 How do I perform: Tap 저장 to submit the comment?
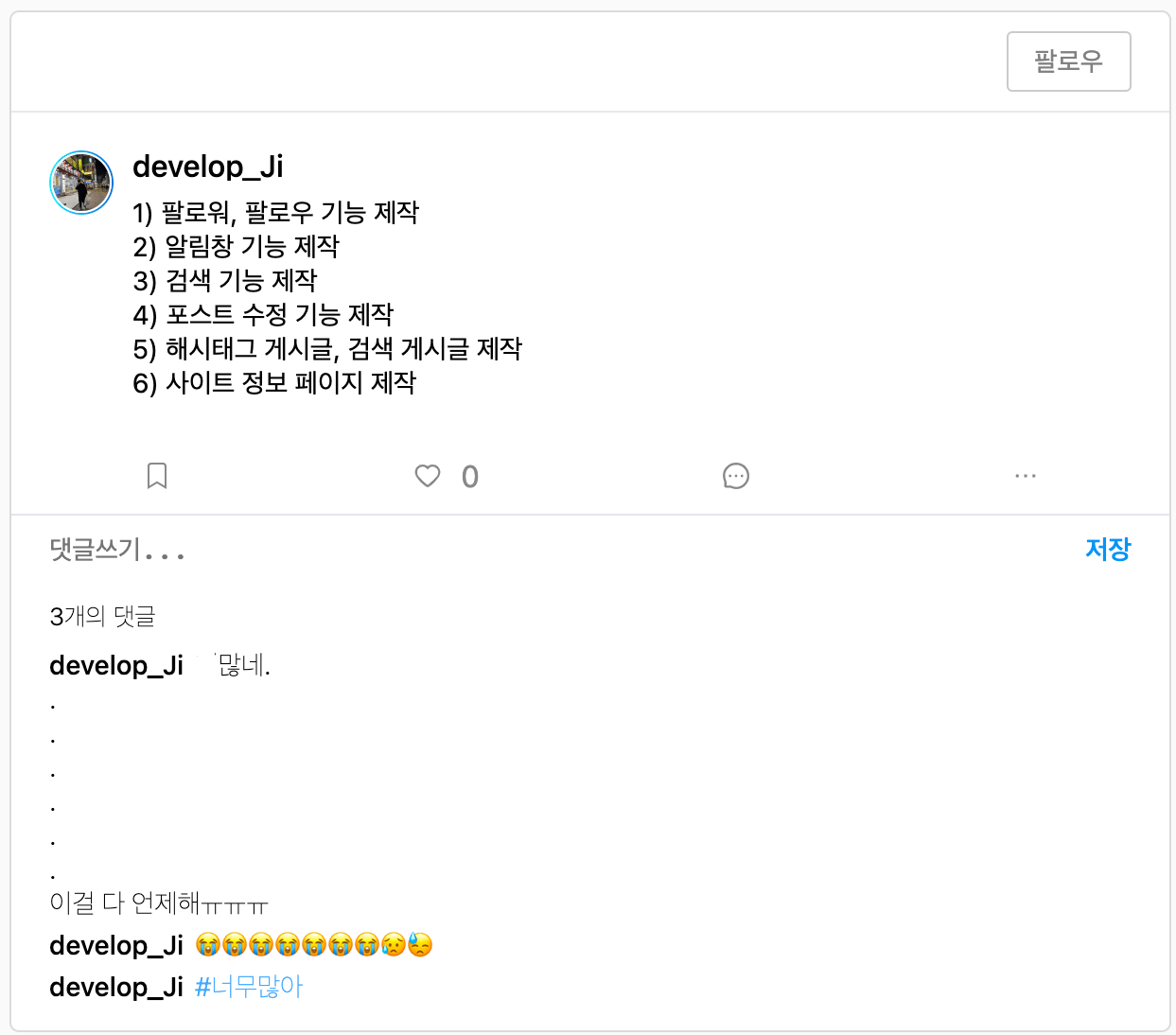1107,550
